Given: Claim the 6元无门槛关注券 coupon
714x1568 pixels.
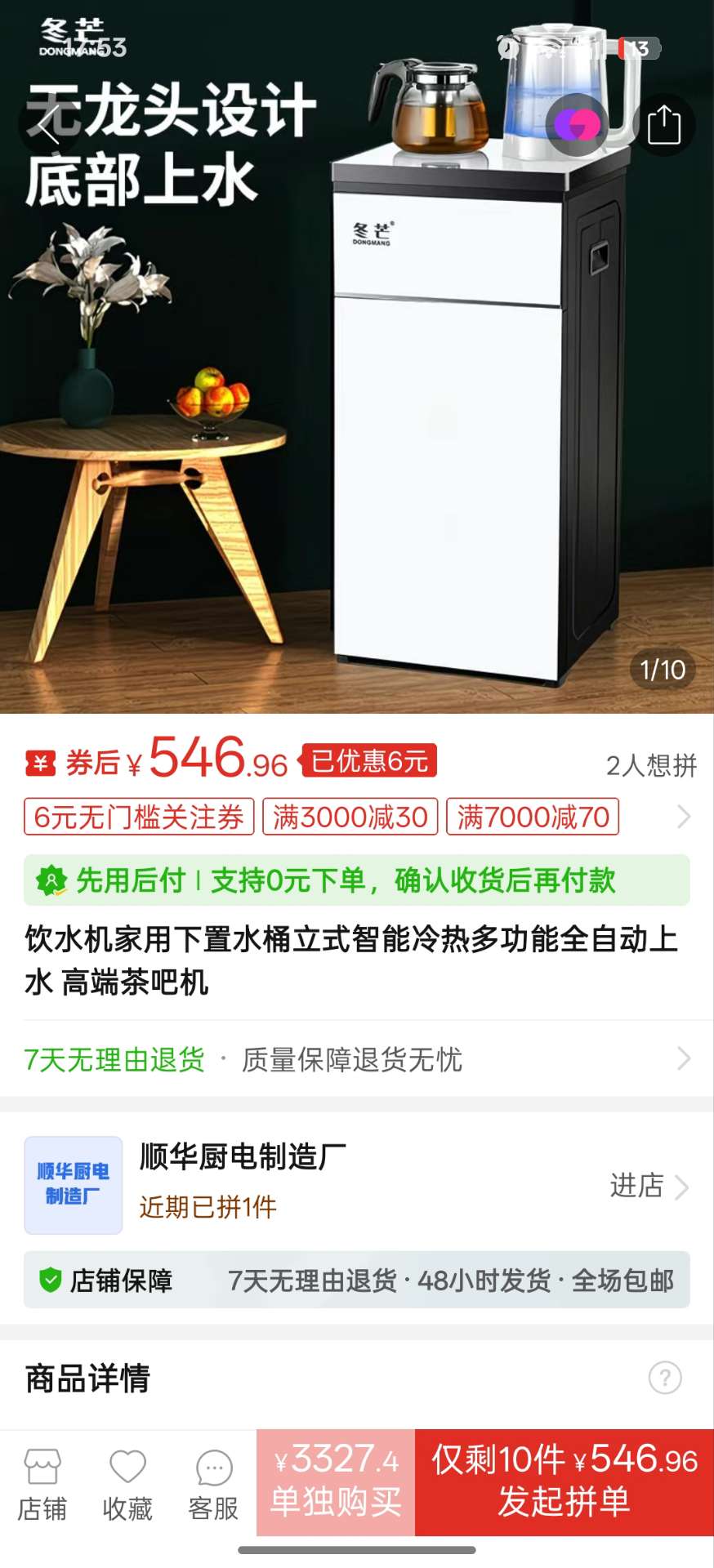Looking at the screenshot, I should point(139,817).
